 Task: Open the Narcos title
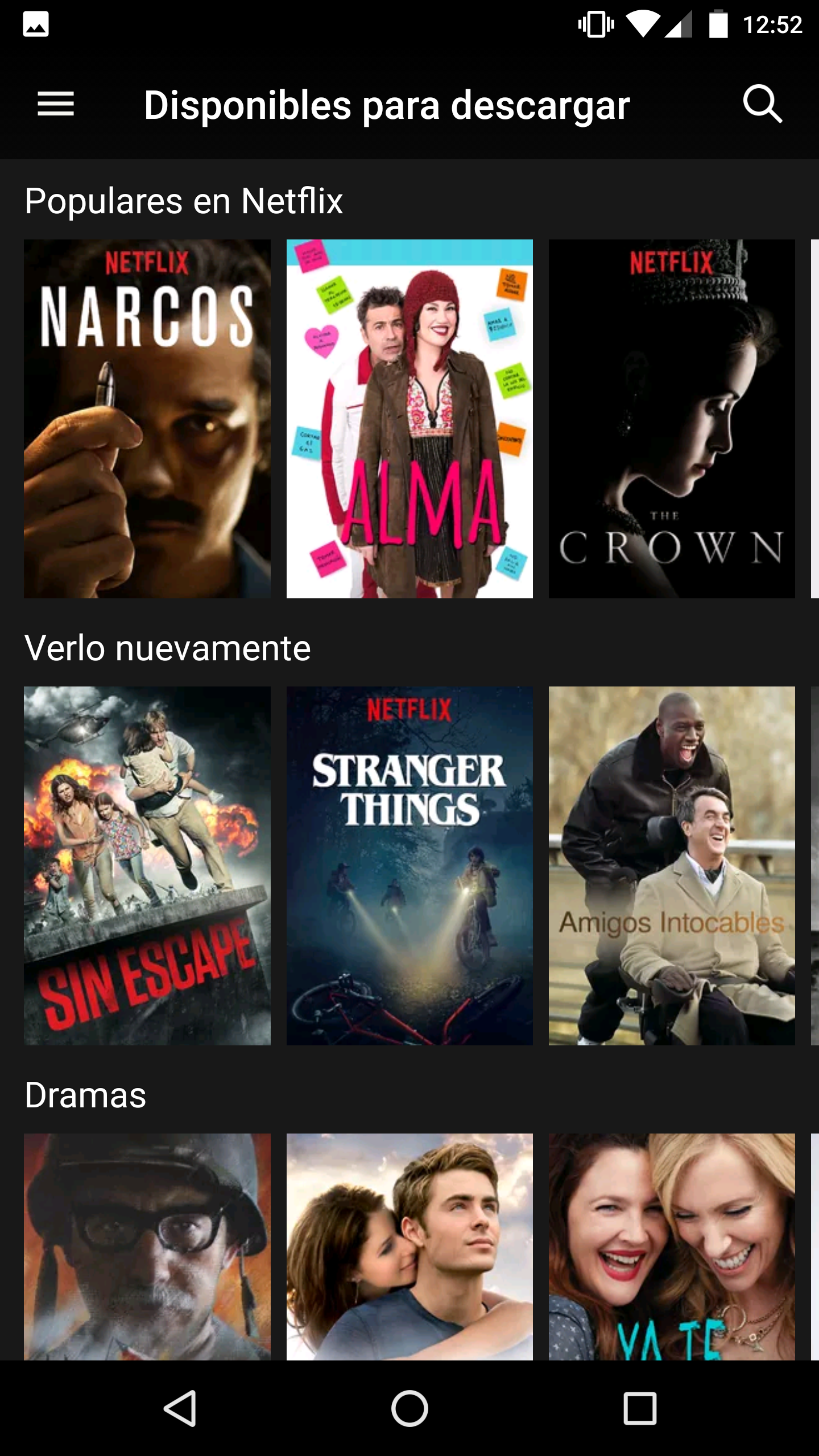147,419
